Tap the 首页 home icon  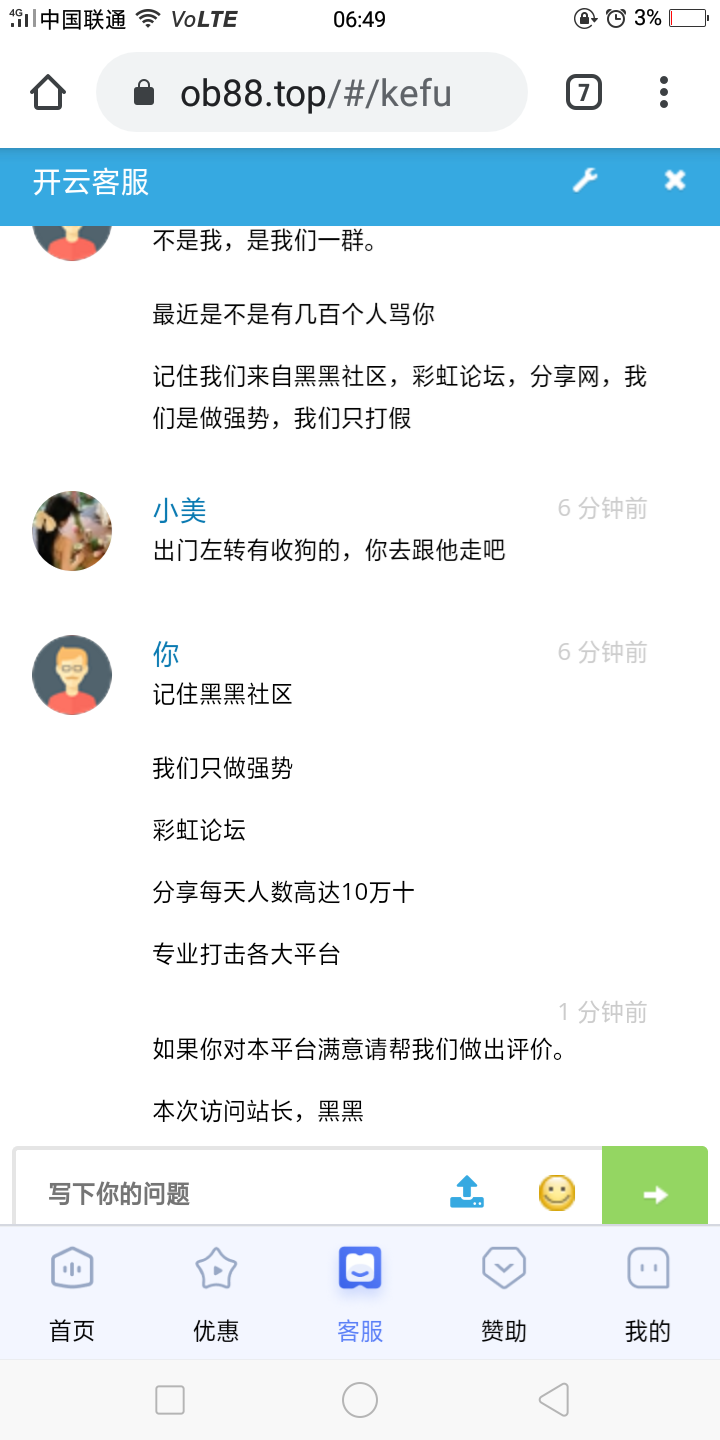(71, 1267)
